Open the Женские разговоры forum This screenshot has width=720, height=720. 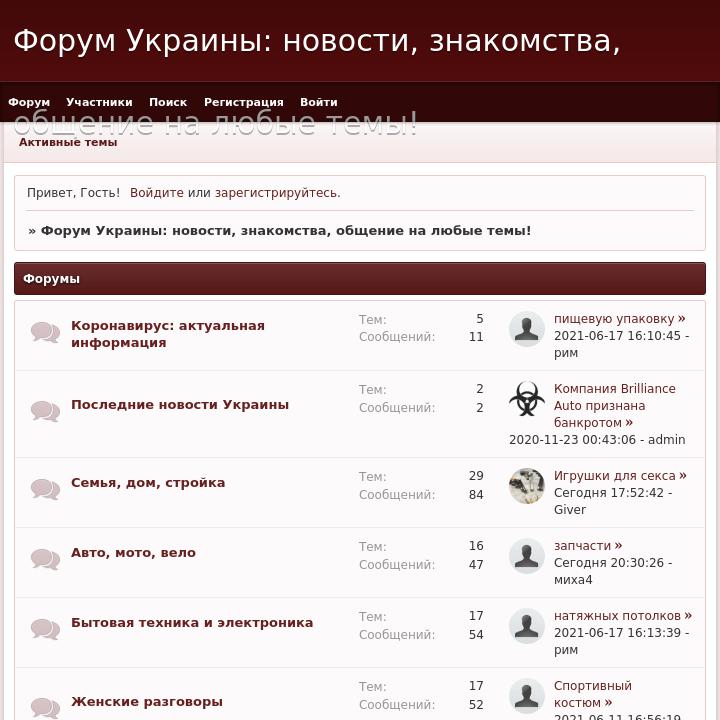click(146, 702)
